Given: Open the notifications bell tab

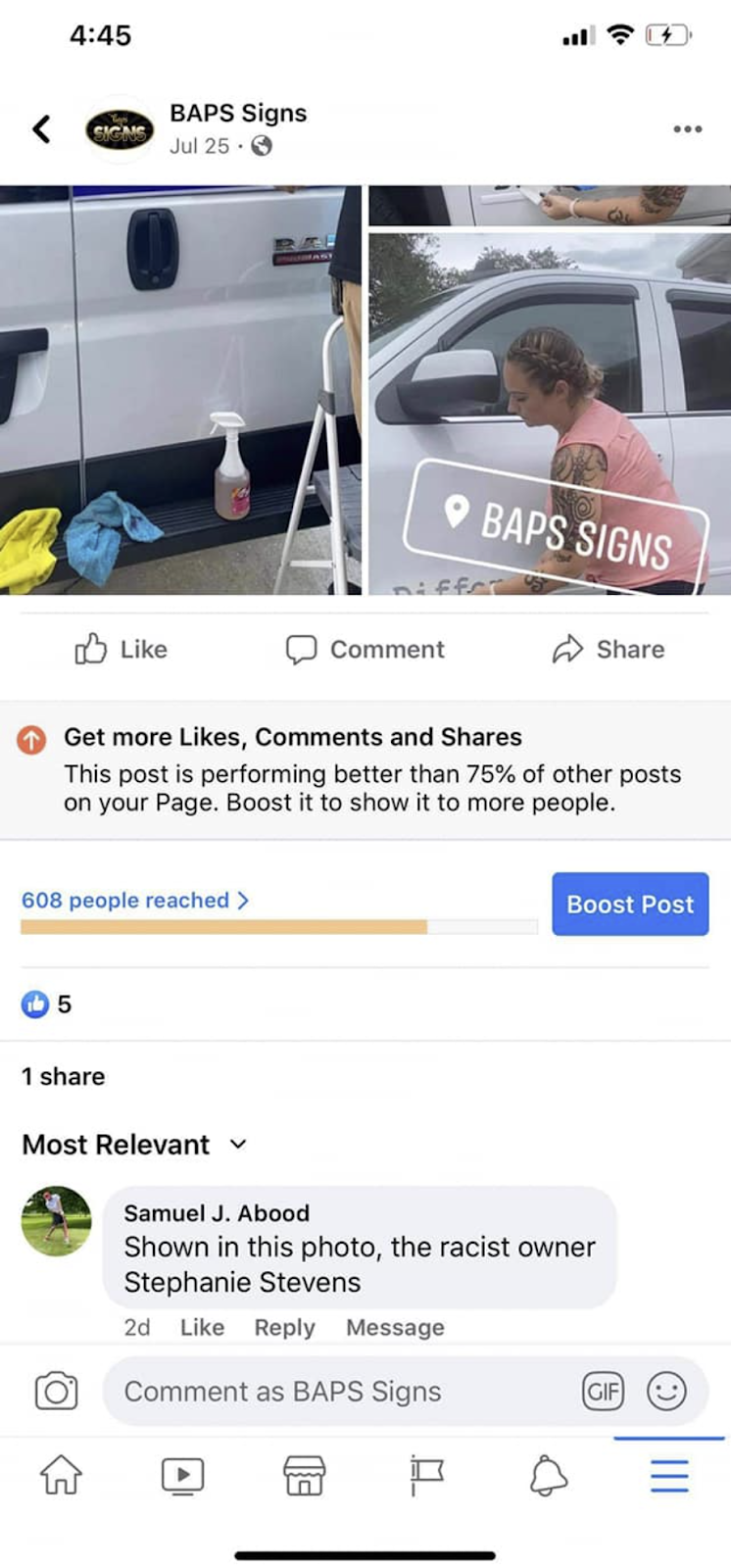Looking at the screenshot, I should coord(548,1475).
